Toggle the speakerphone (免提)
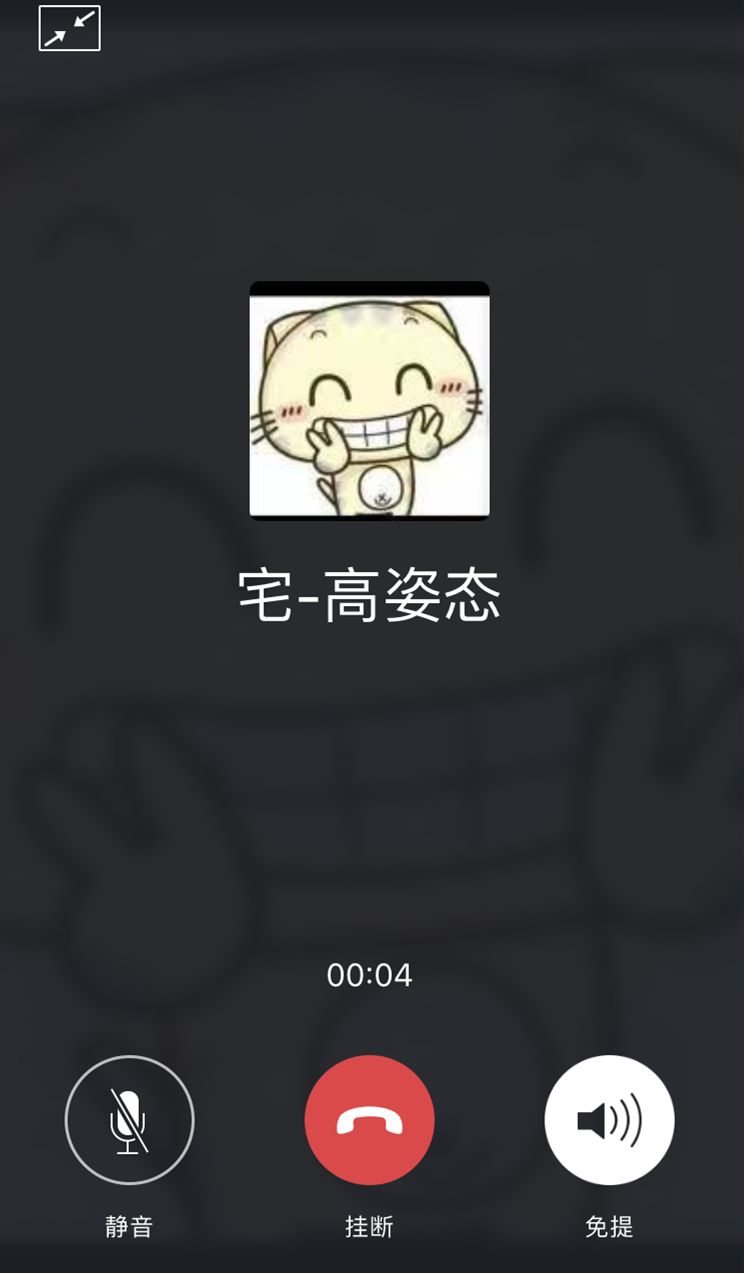 609,1120
